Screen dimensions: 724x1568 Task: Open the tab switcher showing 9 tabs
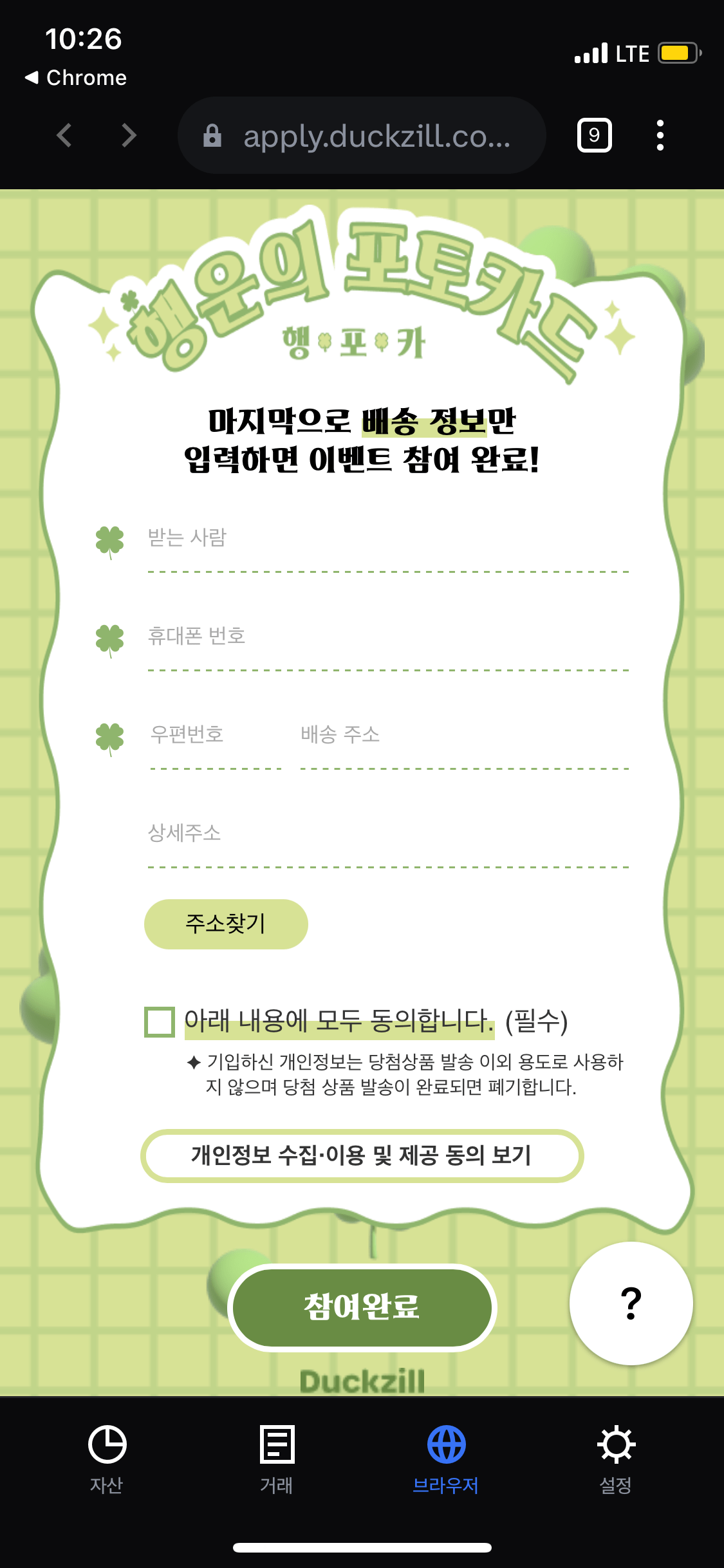click(x=594, y=135)
